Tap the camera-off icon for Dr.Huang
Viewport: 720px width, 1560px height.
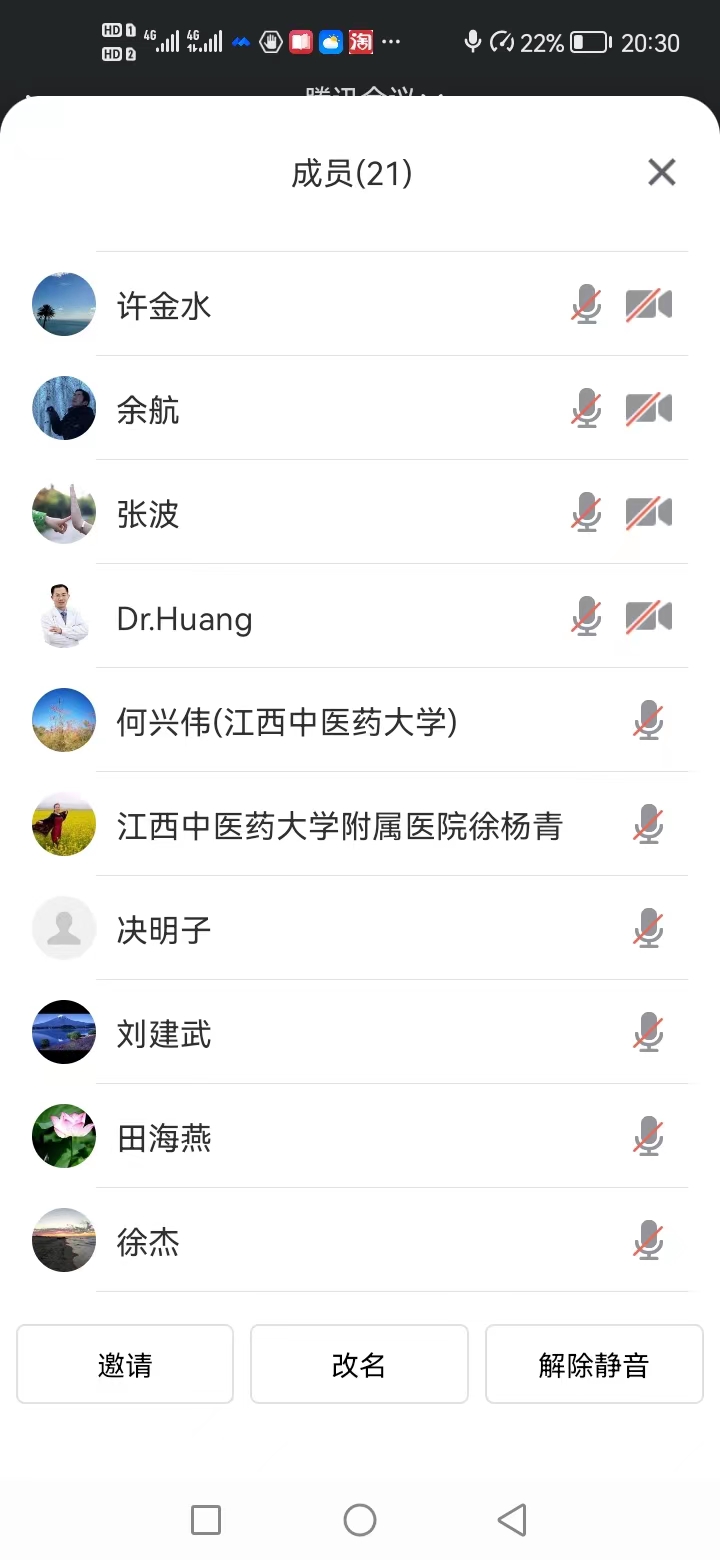(x=649, y=617)
